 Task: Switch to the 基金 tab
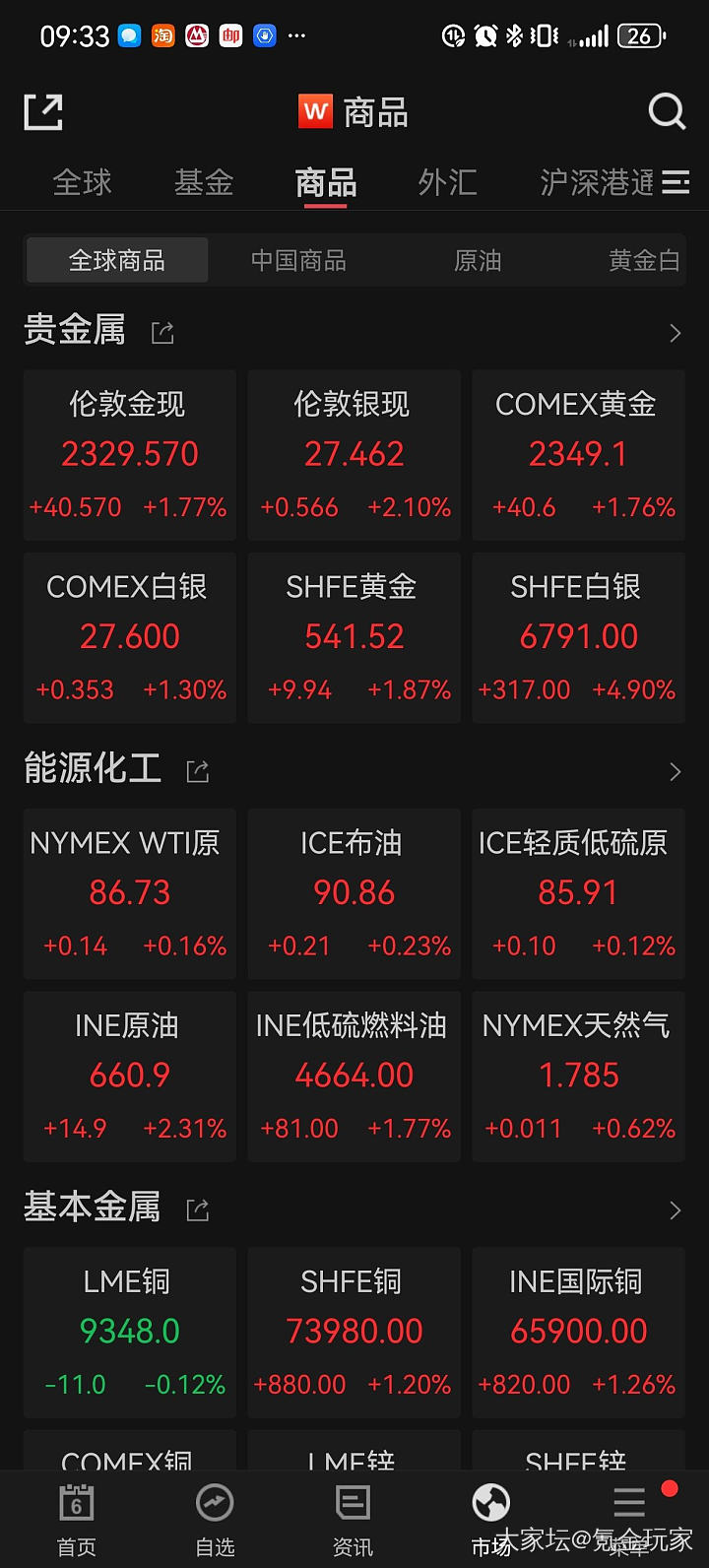[x=204, y=182]
